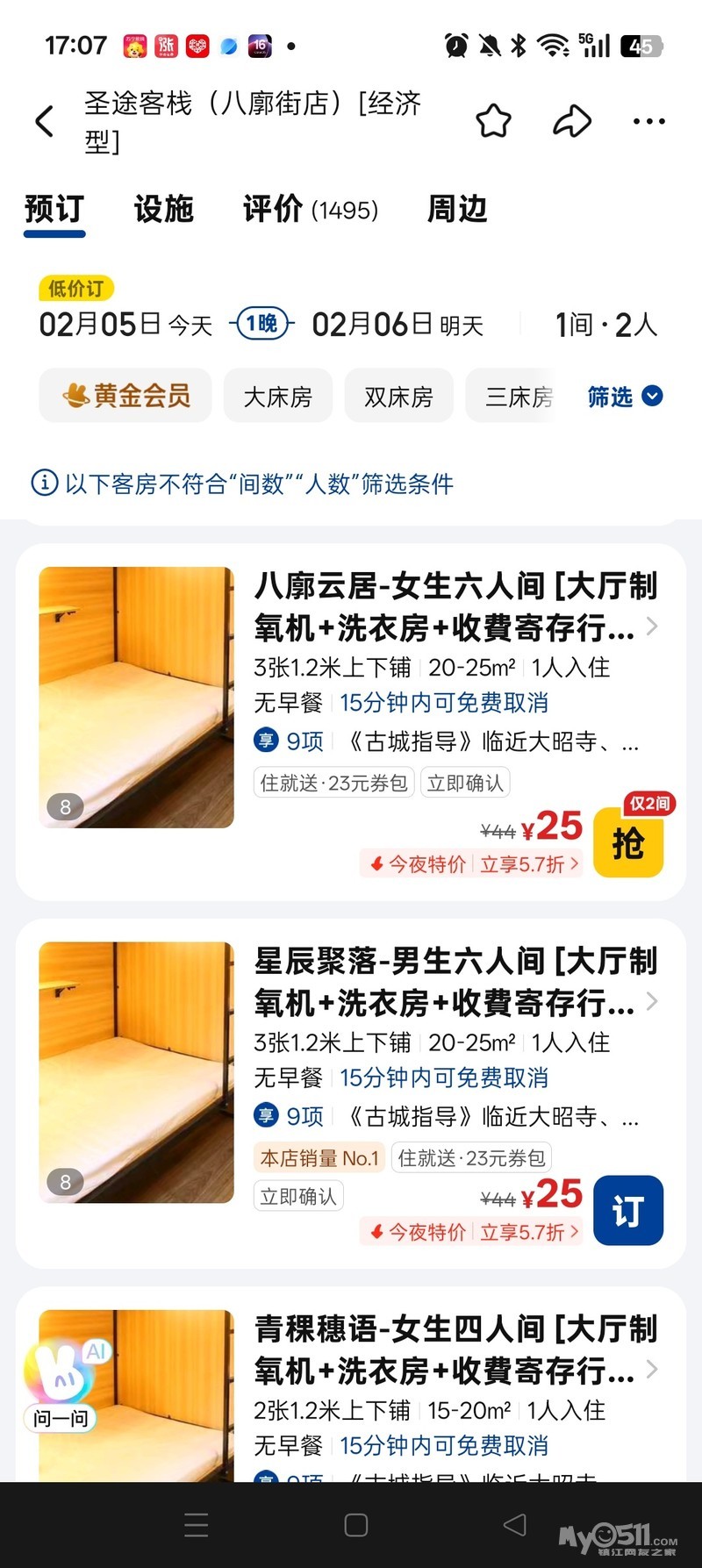
Task: Favorite this hostel with the star icon
Action: tap(493, 121)
